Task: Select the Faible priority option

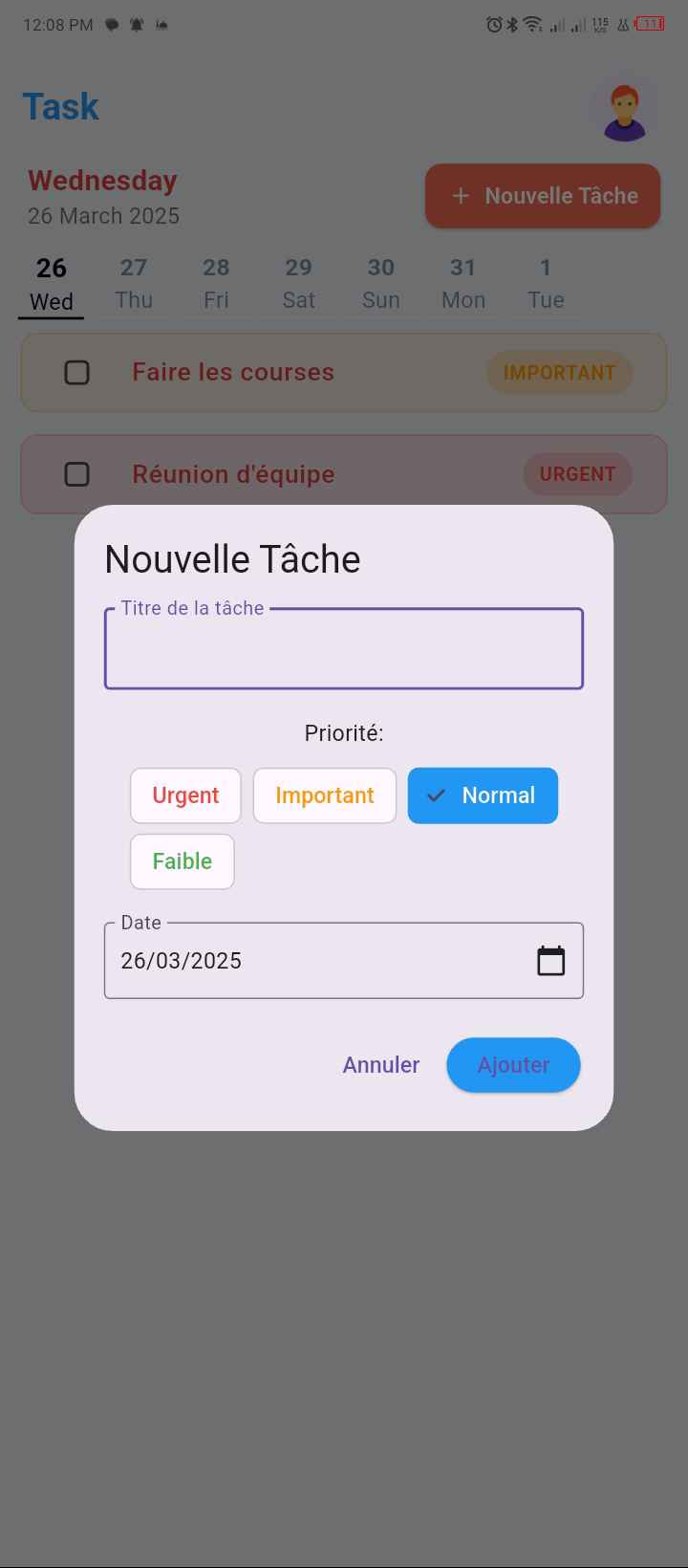Action: 182,860
